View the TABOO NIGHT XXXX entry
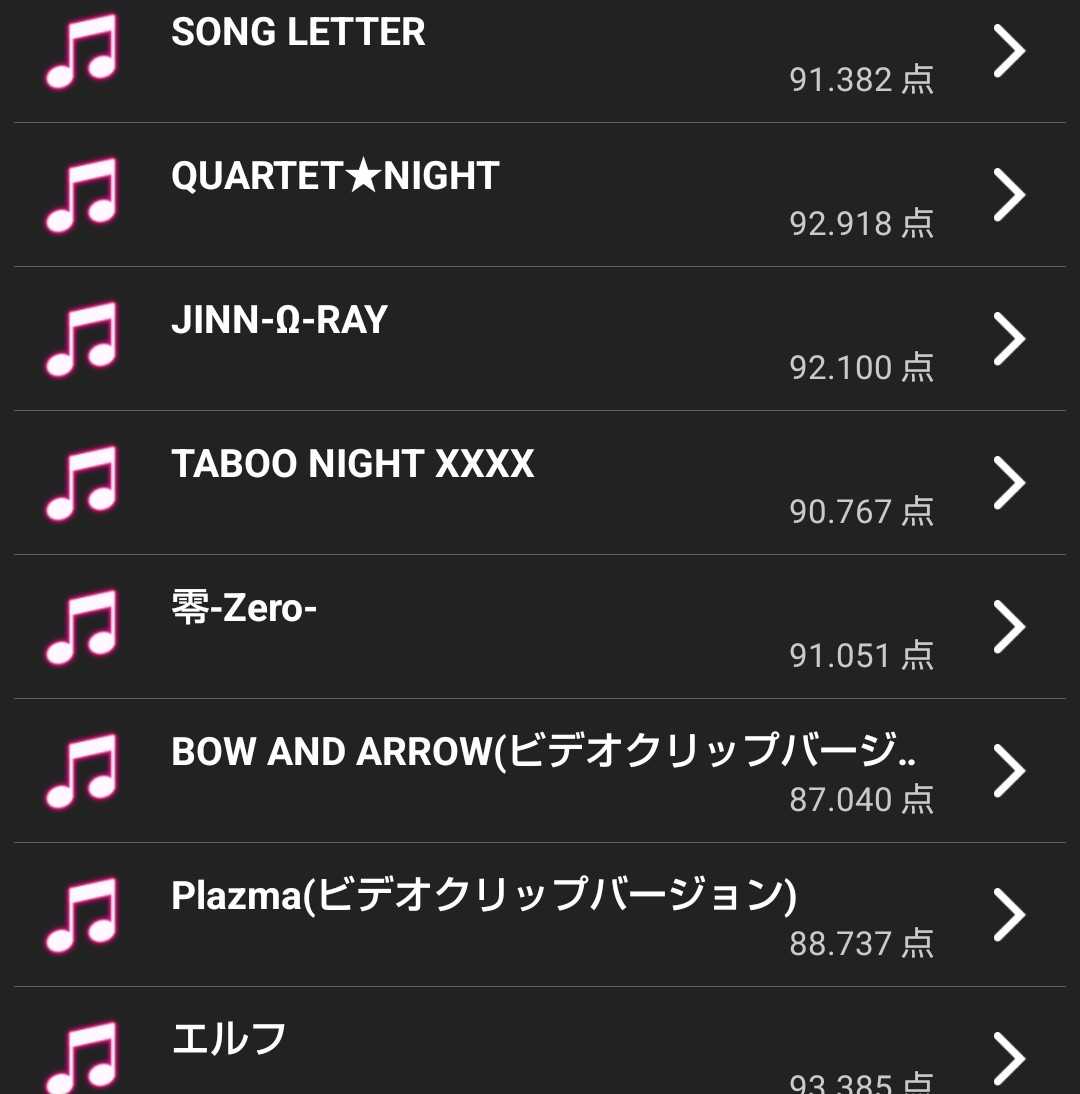 tap(540, 483)
